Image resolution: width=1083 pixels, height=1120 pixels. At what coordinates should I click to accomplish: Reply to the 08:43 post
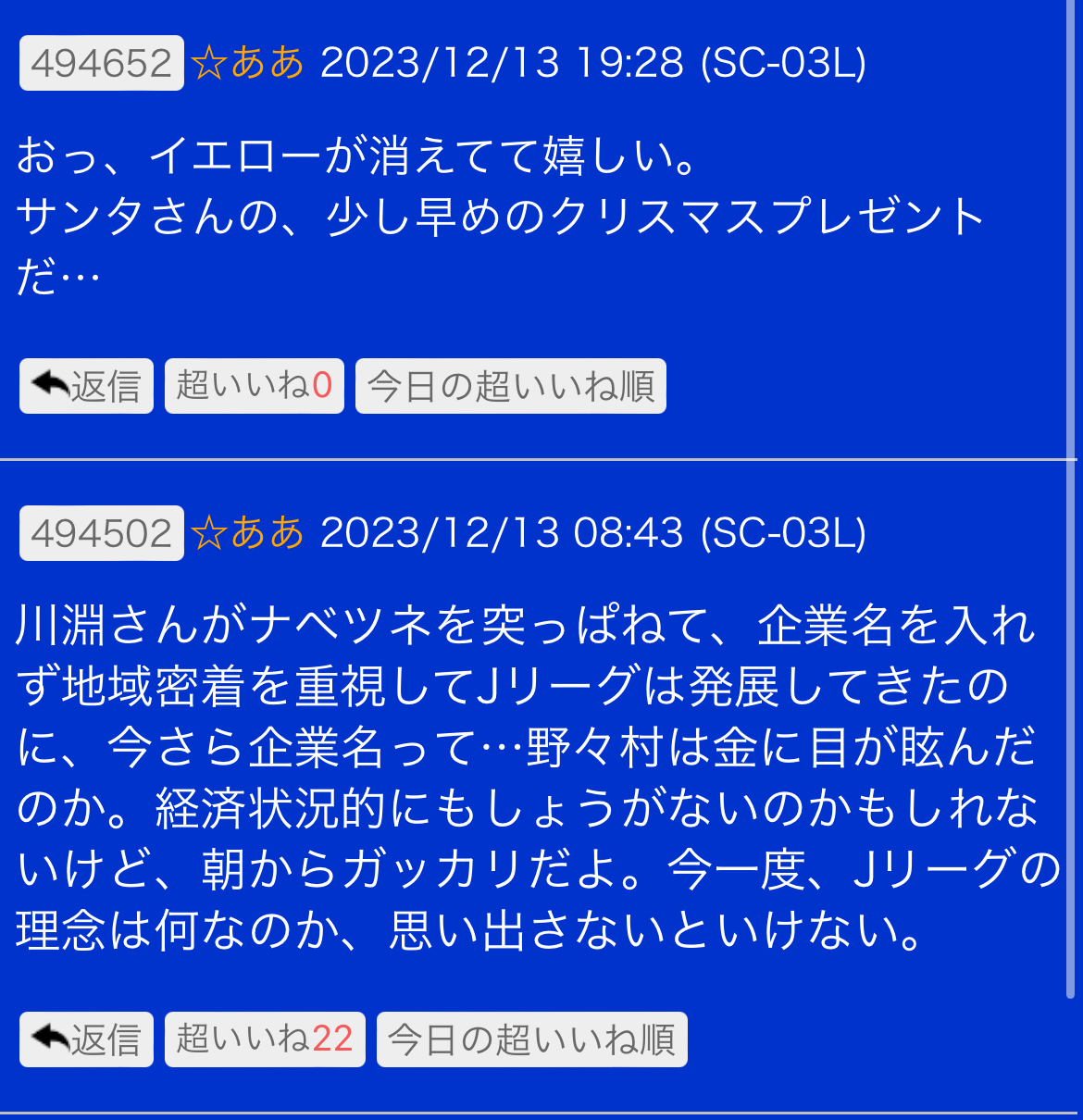pos(86,1039)
